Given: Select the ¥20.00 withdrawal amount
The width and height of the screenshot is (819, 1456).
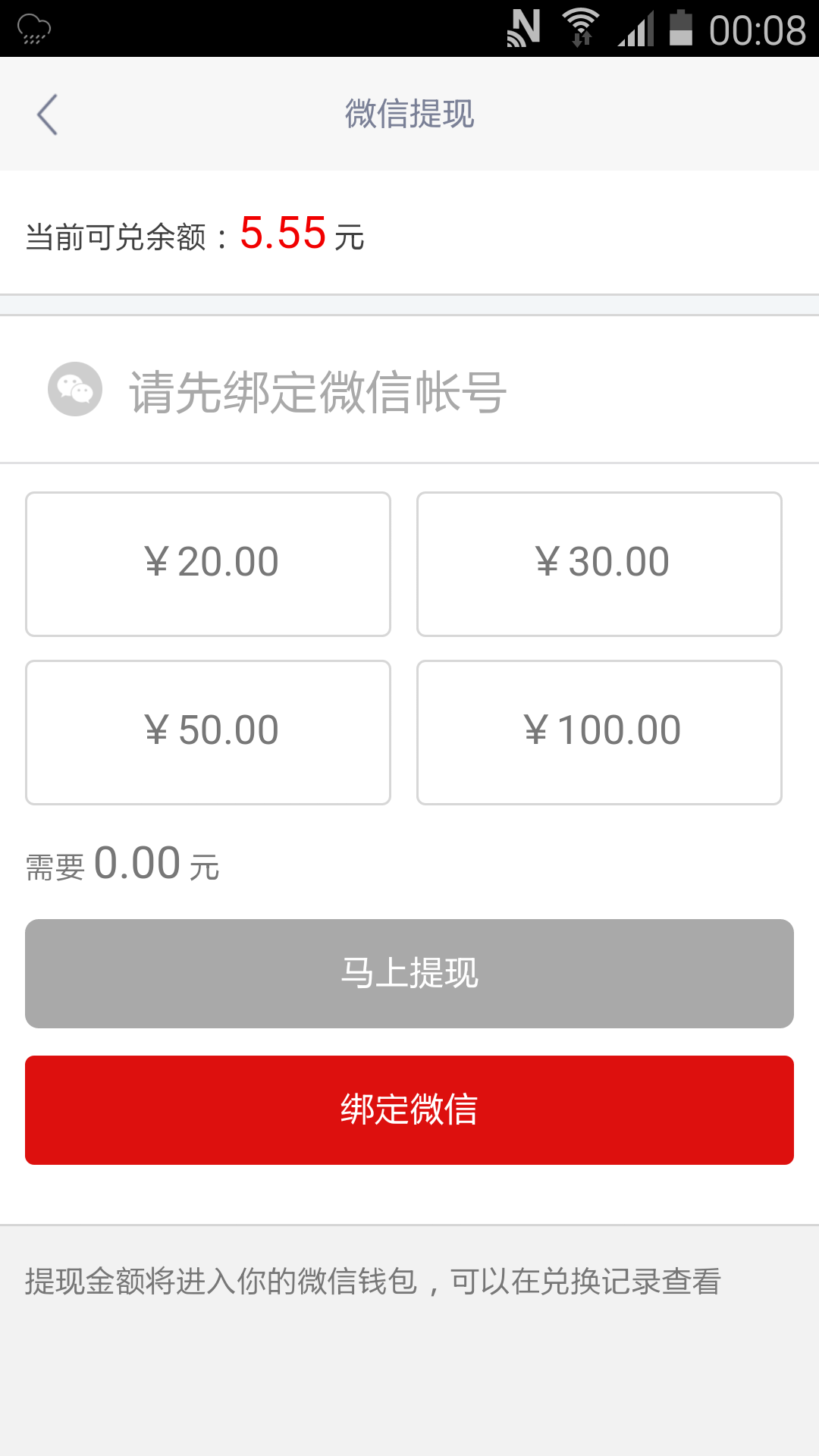Looking at the screenshot, I should pos(209,564).
